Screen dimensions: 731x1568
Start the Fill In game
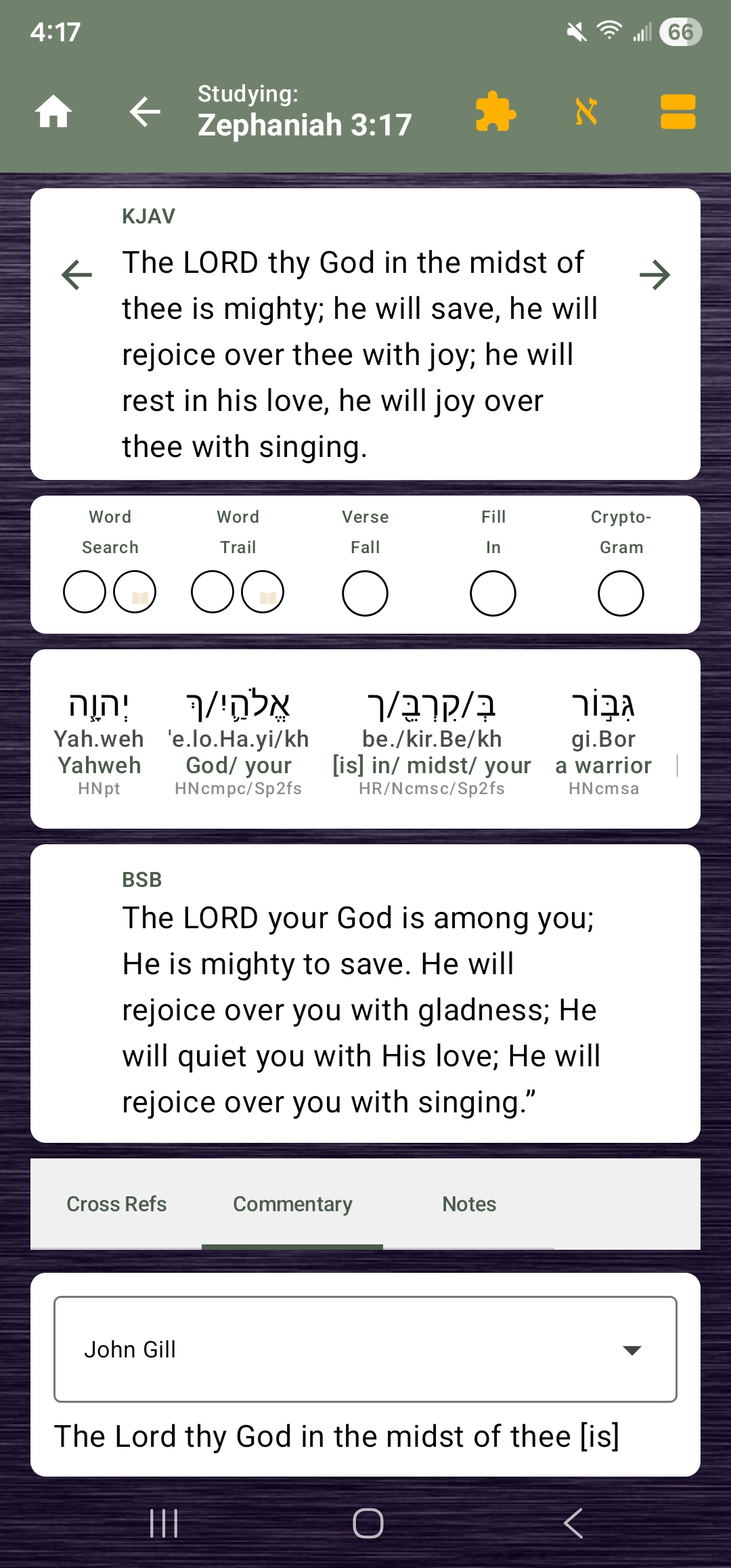(x=493, y=593)
